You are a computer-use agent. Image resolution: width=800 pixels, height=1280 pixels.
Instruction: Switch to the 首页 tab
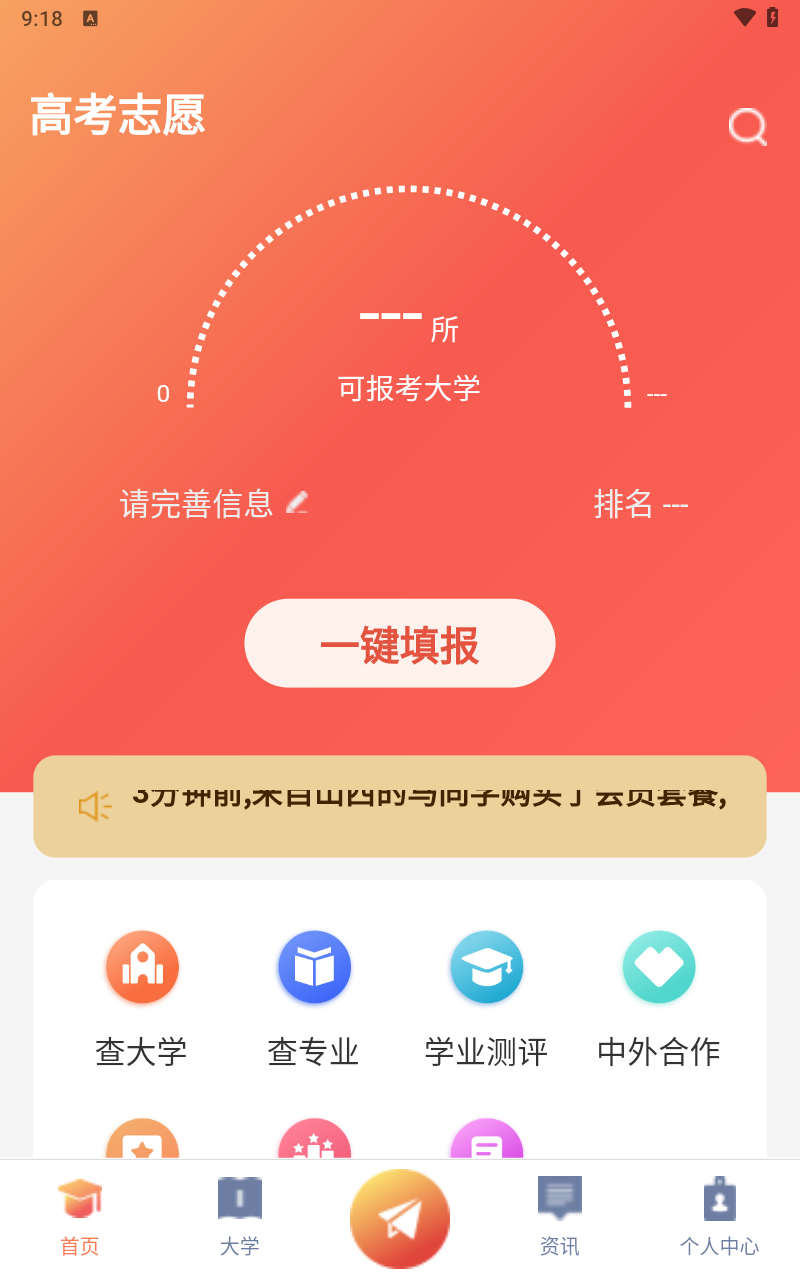click(80, 1218)
